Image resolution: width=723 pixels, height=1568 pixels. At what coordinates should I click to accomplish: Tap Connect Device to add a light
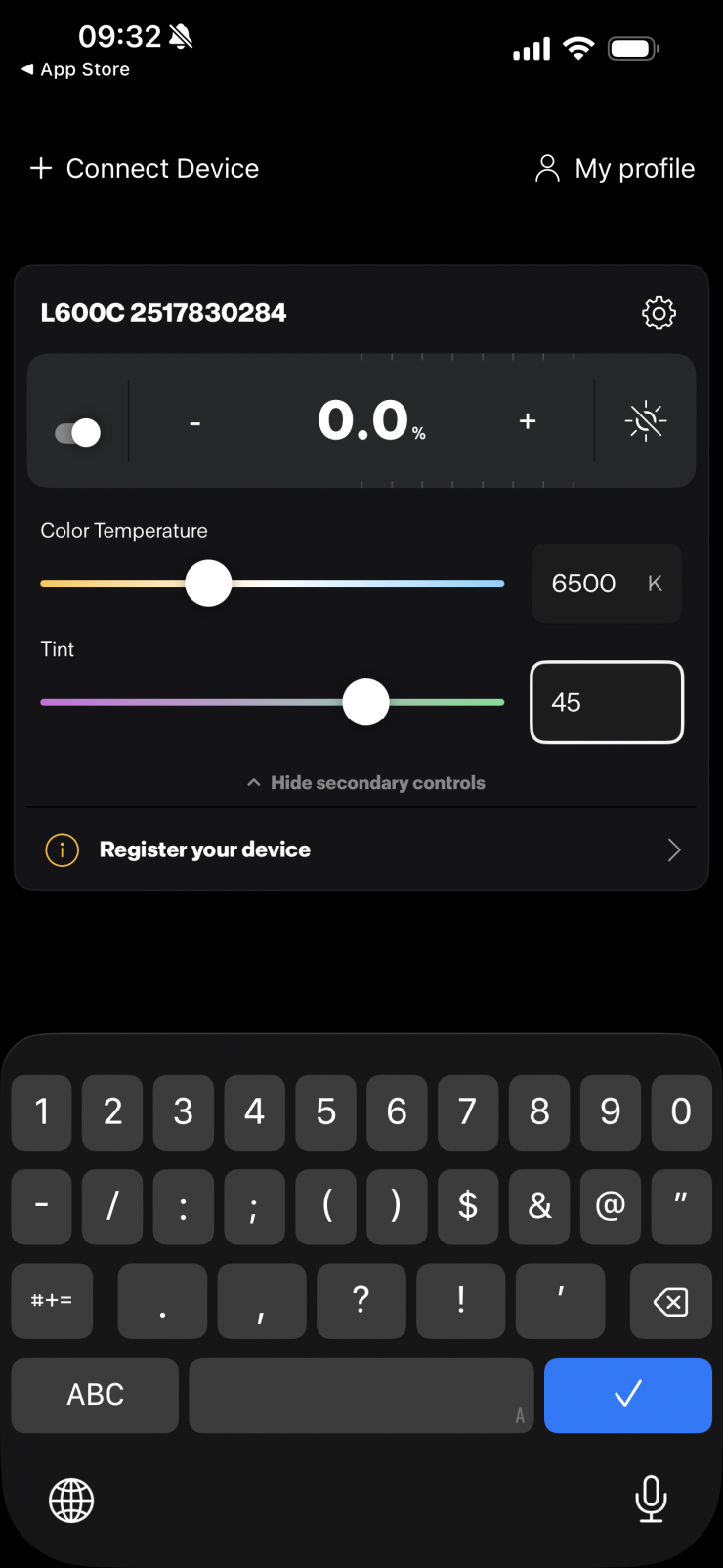[x=145, y=169]
